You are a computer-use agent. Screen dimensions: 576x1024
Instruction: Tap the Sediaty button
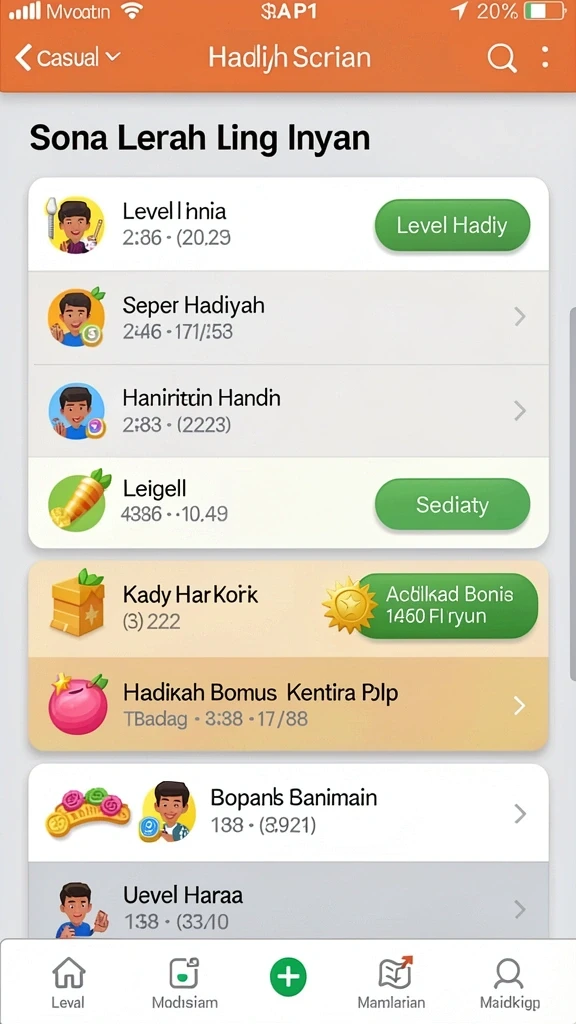tap(452, 504)
